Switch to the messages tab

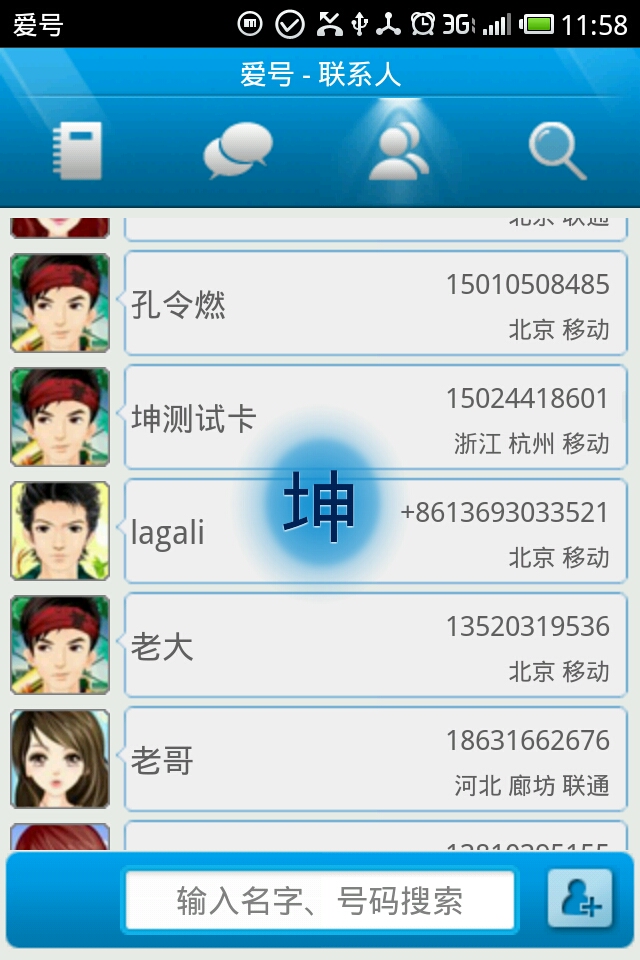(x=237, y=151)
